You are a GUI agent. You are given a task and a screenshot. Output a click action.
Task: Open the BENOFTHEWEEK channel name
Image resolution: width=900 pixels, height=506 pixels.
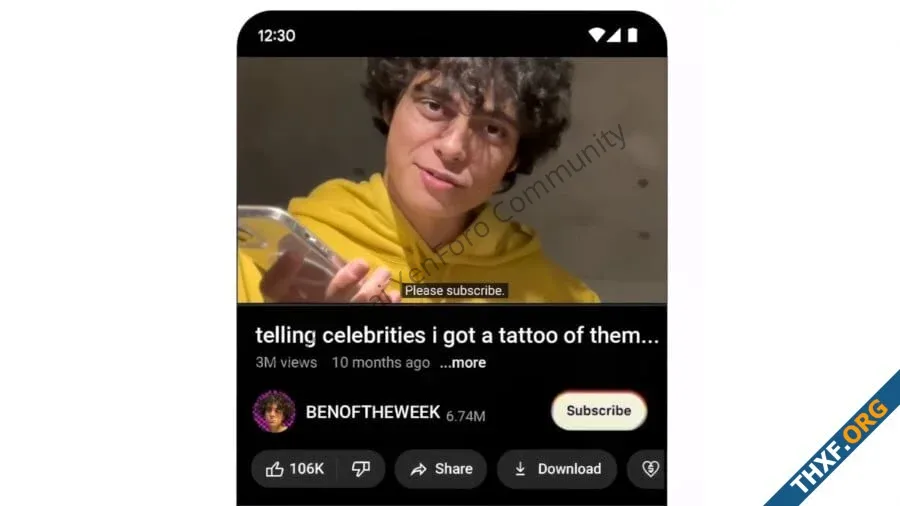[x=372, y=412]
